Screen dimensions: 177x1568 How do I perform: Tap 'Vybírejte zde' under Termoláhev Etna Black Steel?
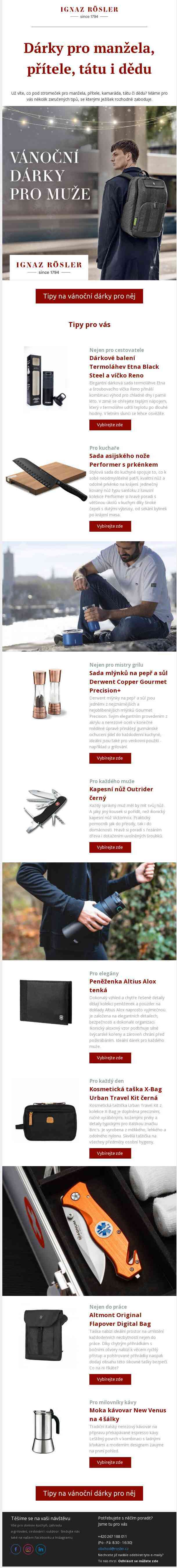(x=110, y=424)
